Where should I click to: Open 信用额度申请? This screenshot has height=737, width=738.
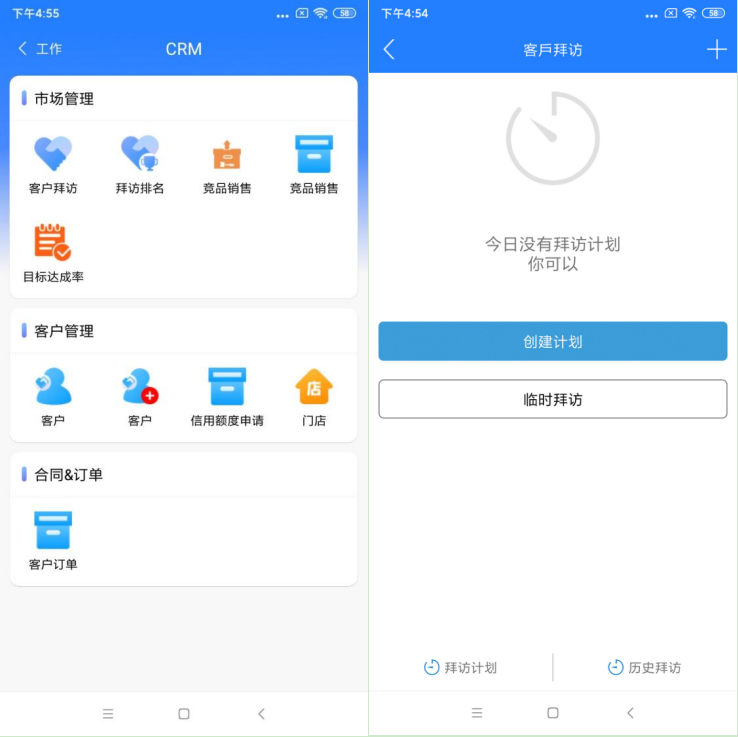[x=227, y=397]
